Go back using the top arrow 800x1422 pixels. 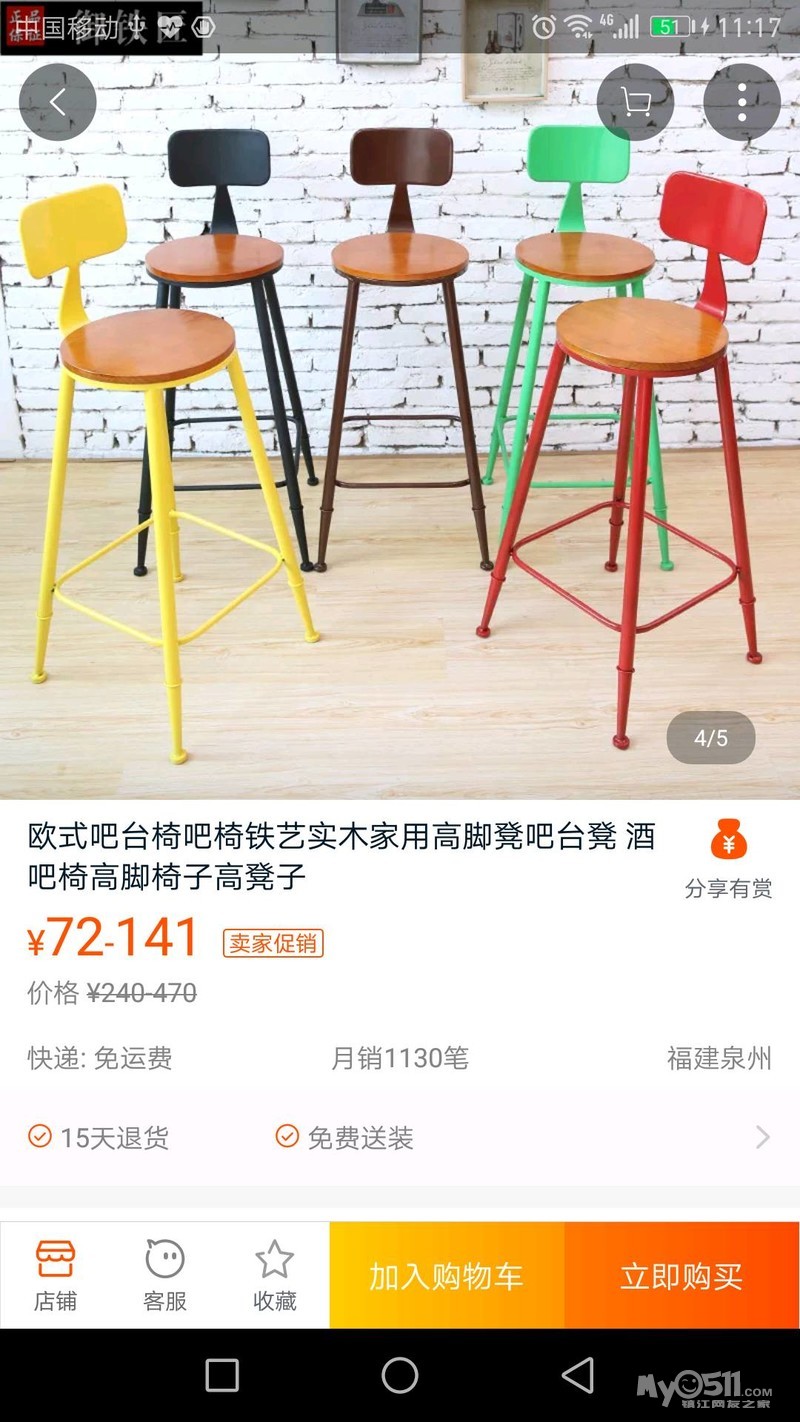coord(57,102)
